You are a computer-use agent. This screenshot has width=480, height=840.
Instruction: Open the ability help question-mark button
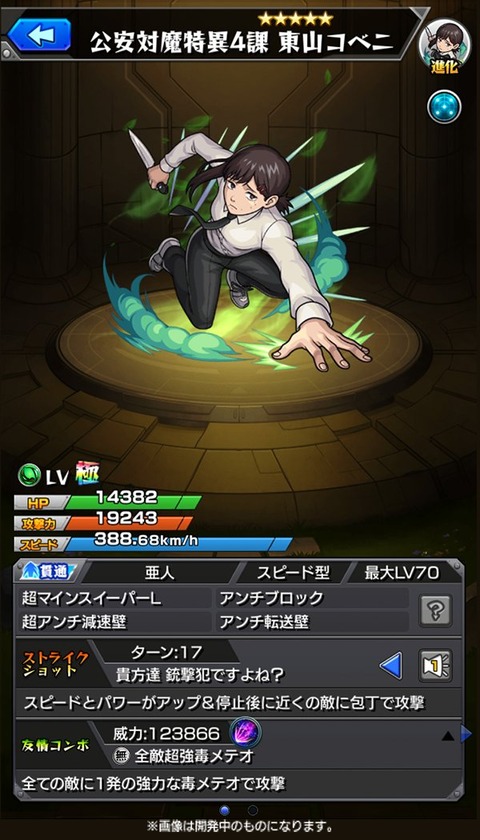point(435,610)
